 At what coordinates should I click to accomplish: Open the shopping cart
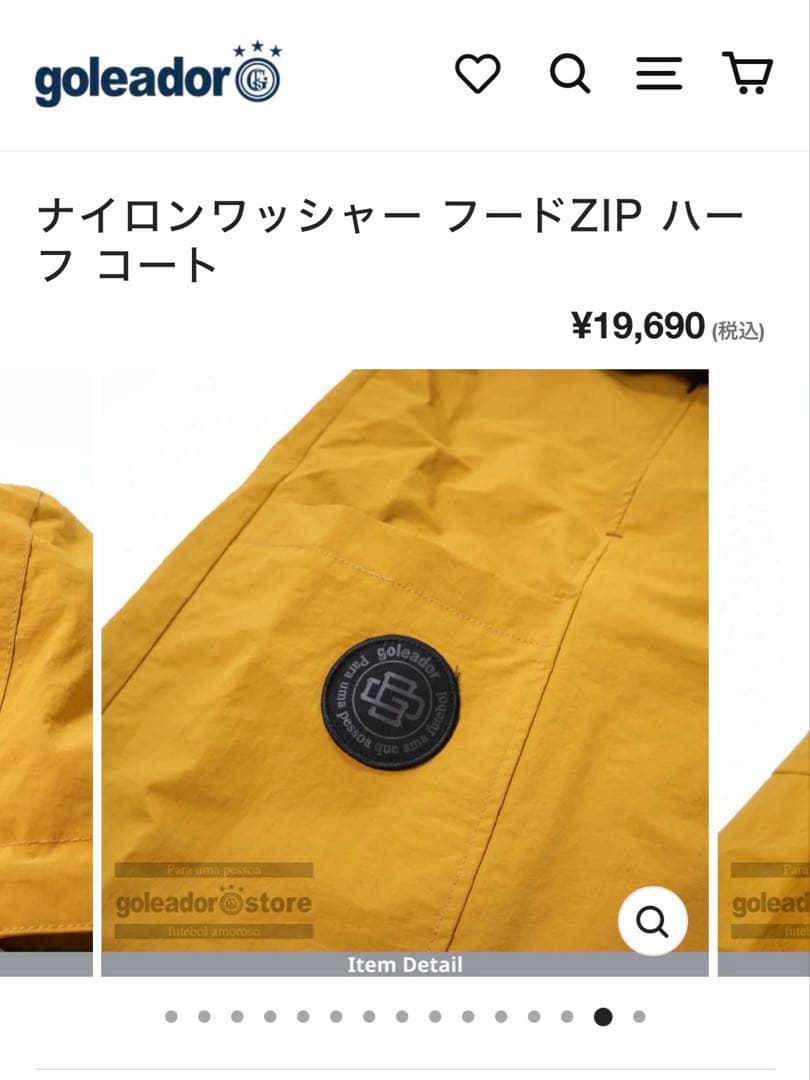coord(747,74)
